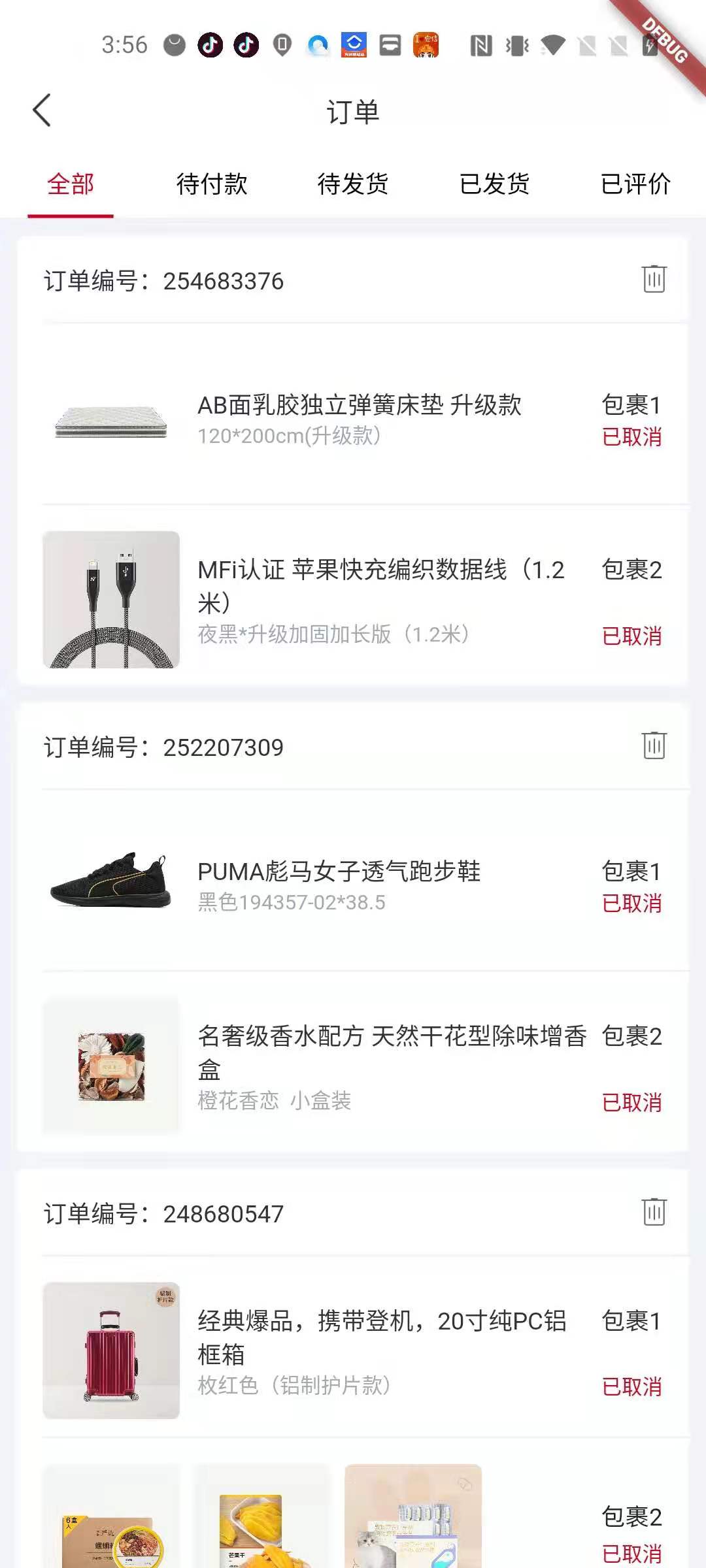Delete order 254683376 with the trash icon
The image size is (706, 1568).
point(654,280)
